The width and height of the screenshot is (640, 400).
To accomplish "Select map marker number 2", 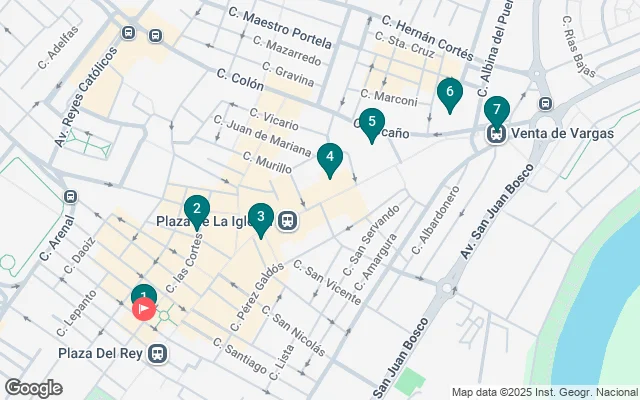I will pos(197,210).
